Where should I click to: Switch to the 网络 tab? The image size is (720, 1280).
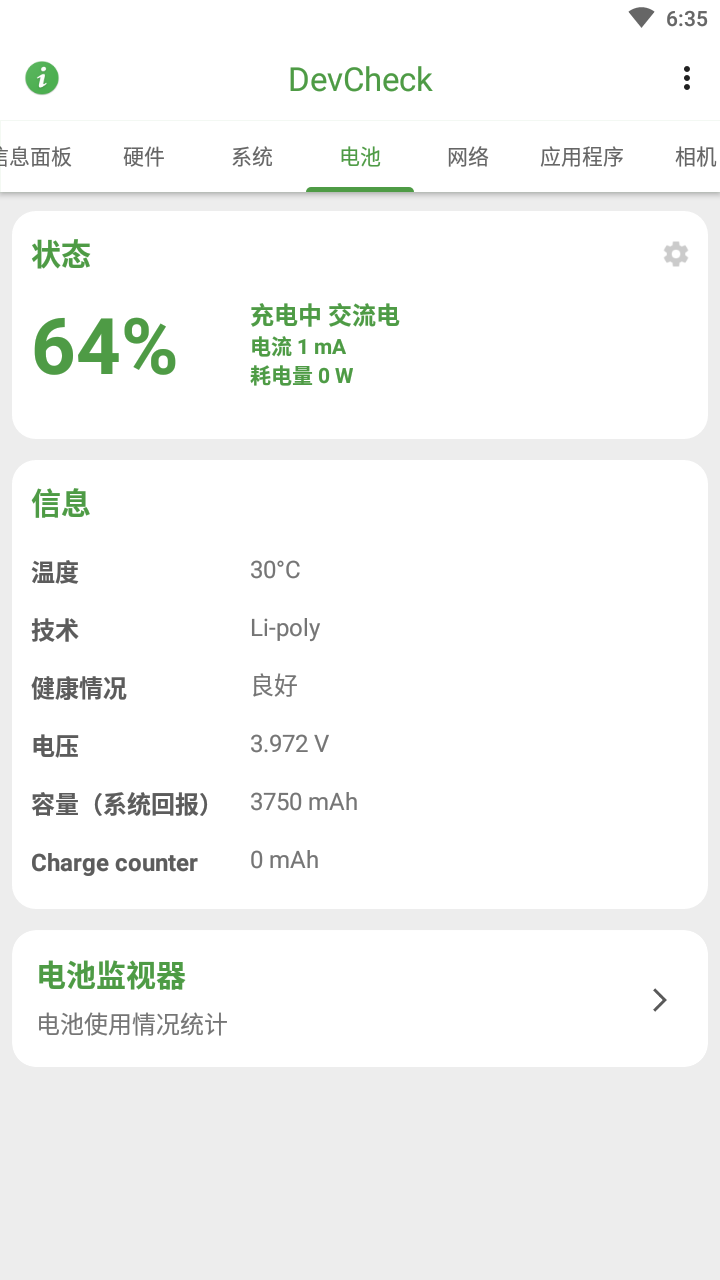[x=468, y=157]
